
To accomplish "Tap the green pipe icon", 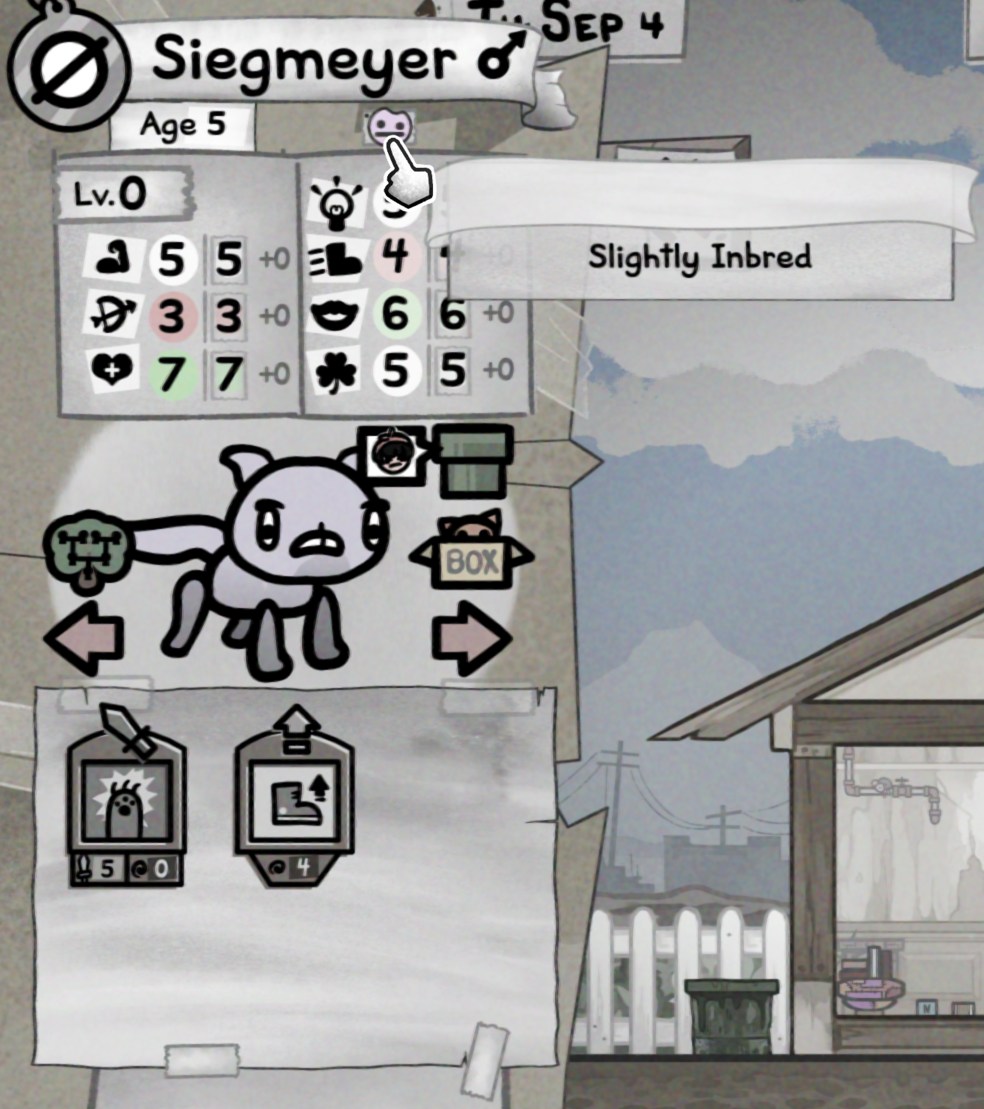I will 476,459.
